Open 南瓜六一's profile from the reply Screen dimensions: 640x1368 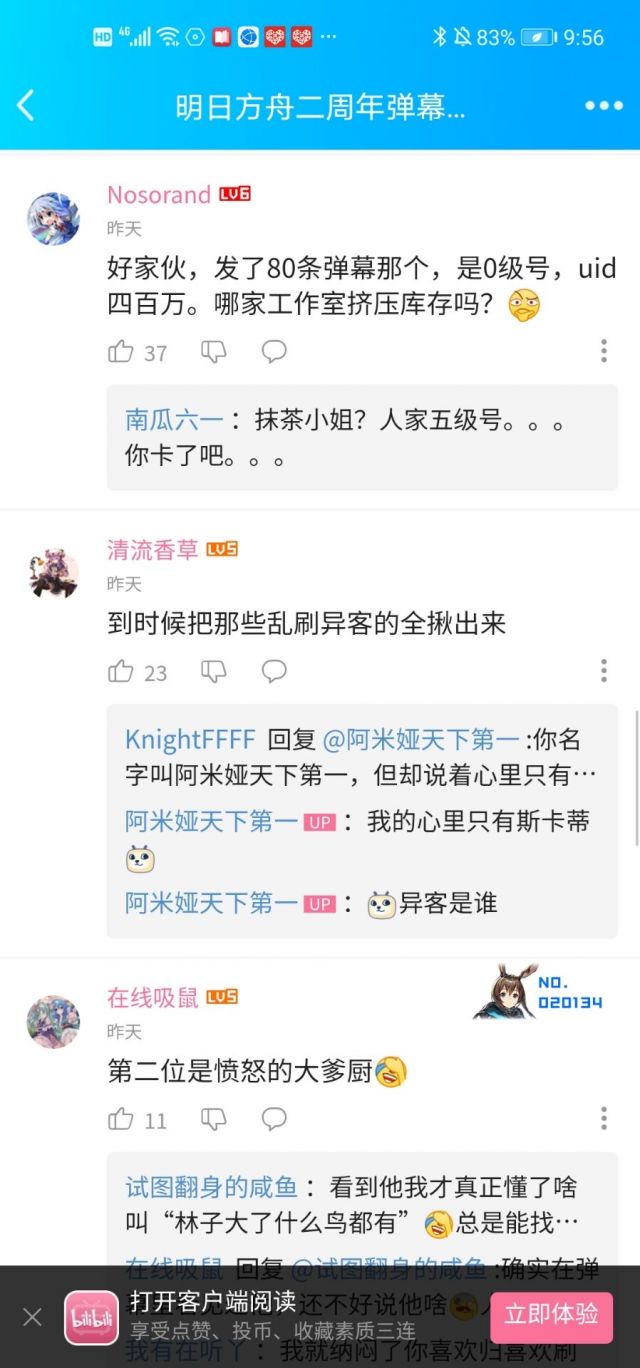coord(174,420)
